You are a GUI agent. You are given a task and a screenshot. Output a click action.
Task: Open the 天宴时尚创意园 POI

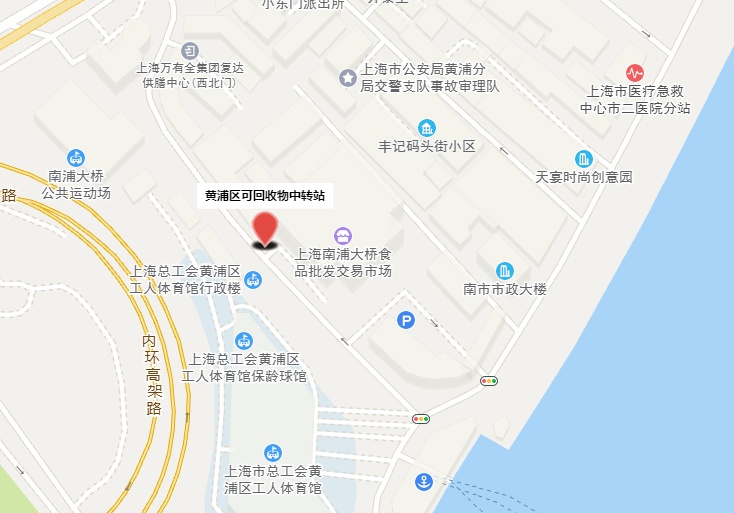pyautogui.click(x=584, y=159)
